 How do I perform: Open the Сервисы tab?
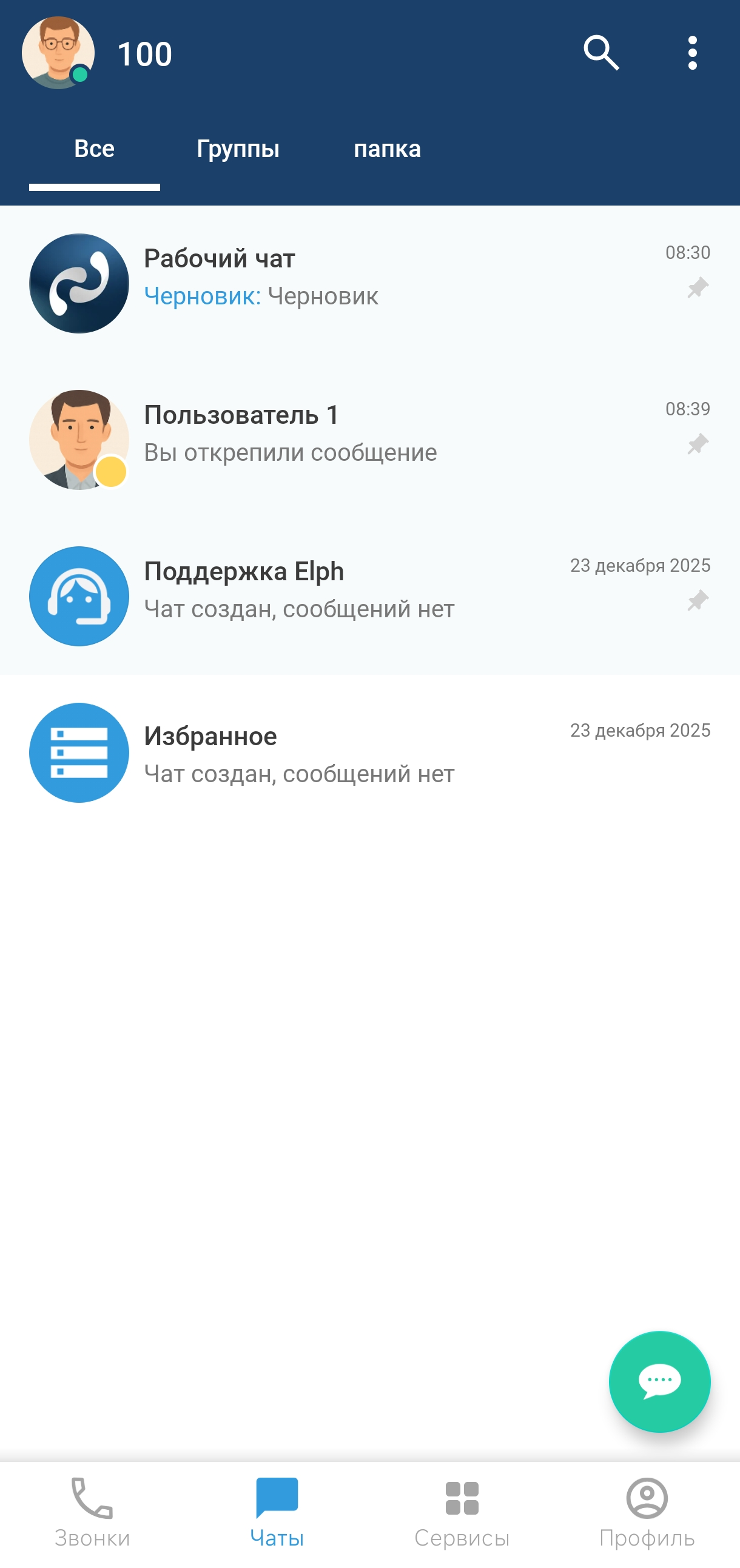click(x=462, y=1512)
